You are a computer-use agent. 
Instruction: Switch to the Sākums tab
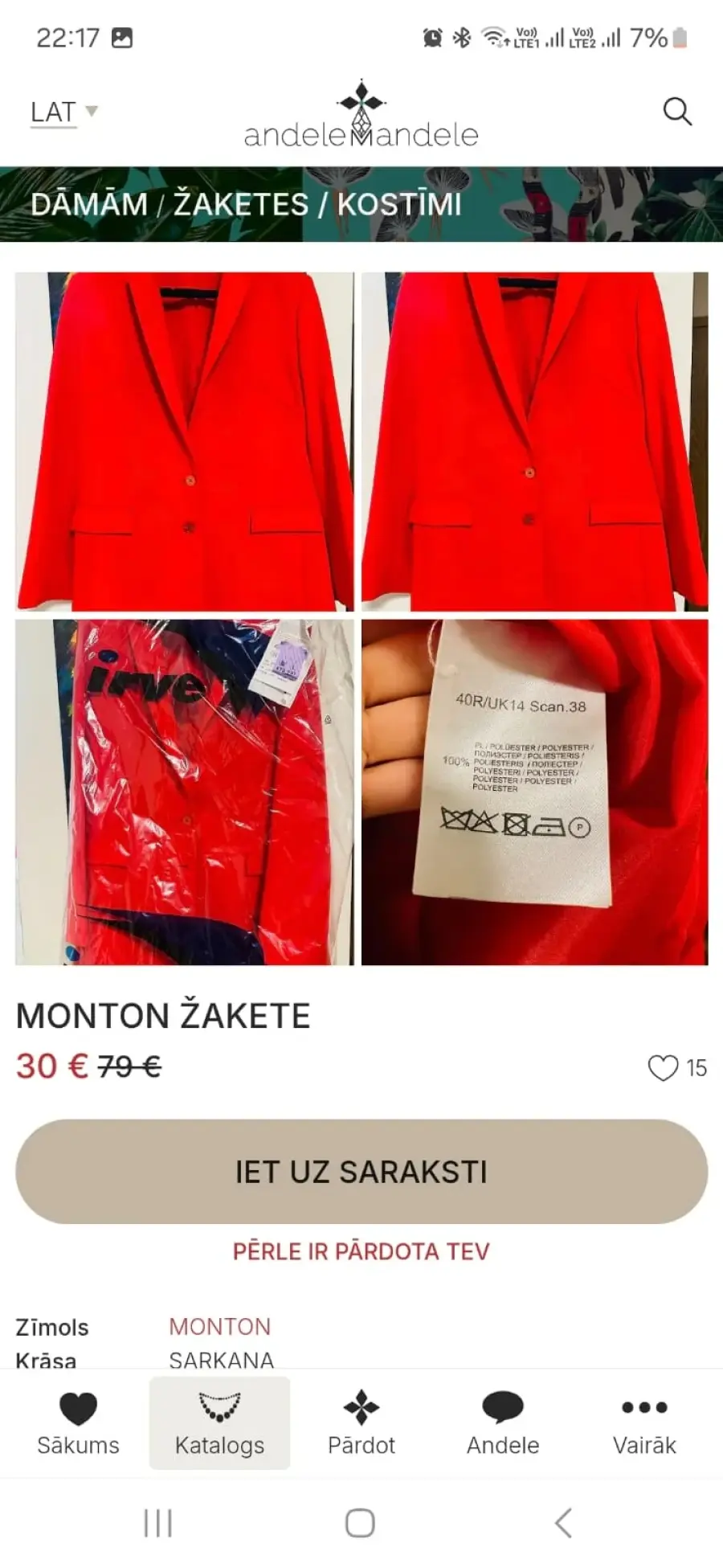(x=78, y=1425)
